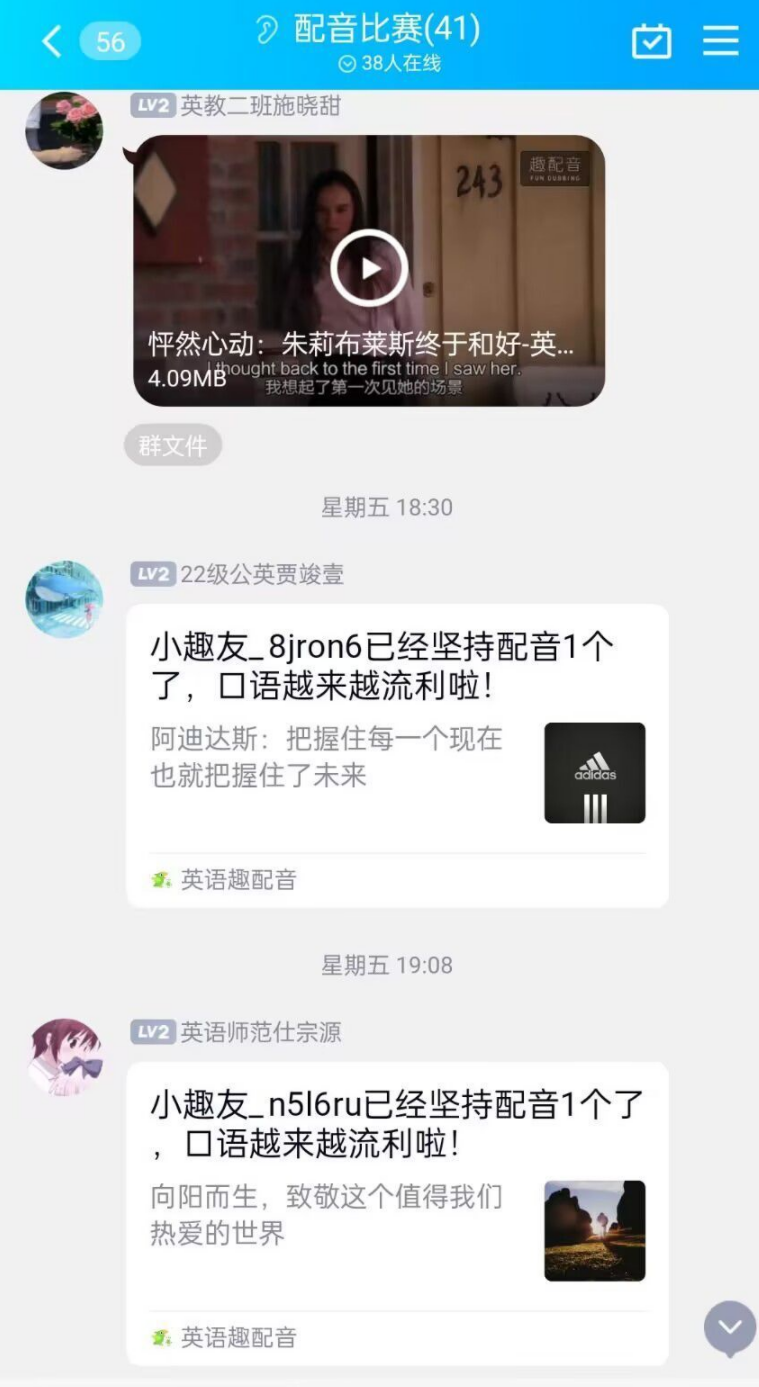Viewport: 759px width, 1387px height.
Task: Tap the 群文件 chip
Action: (x=172, y=445)
